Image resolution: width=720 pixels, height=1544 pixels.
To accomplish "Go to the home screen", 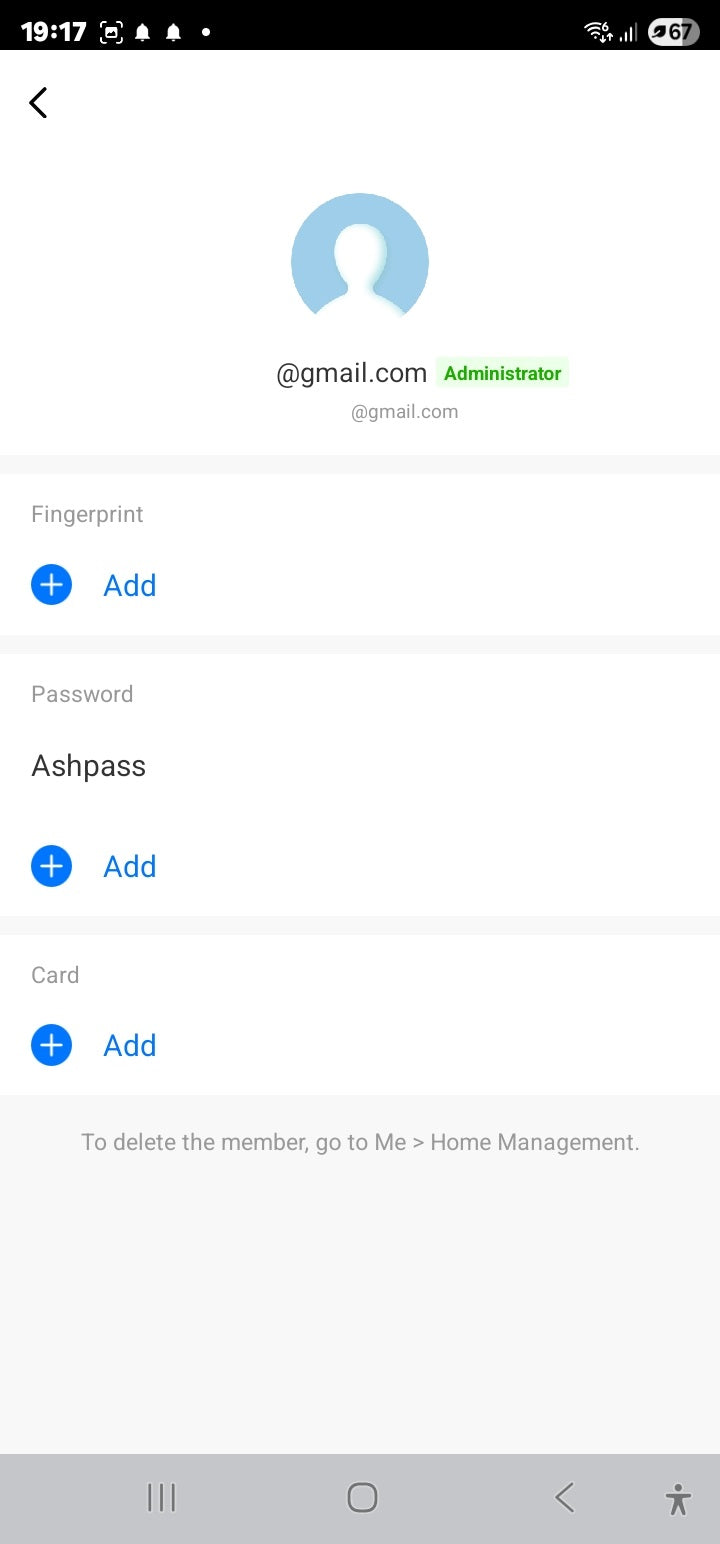I will (362, 1497).
